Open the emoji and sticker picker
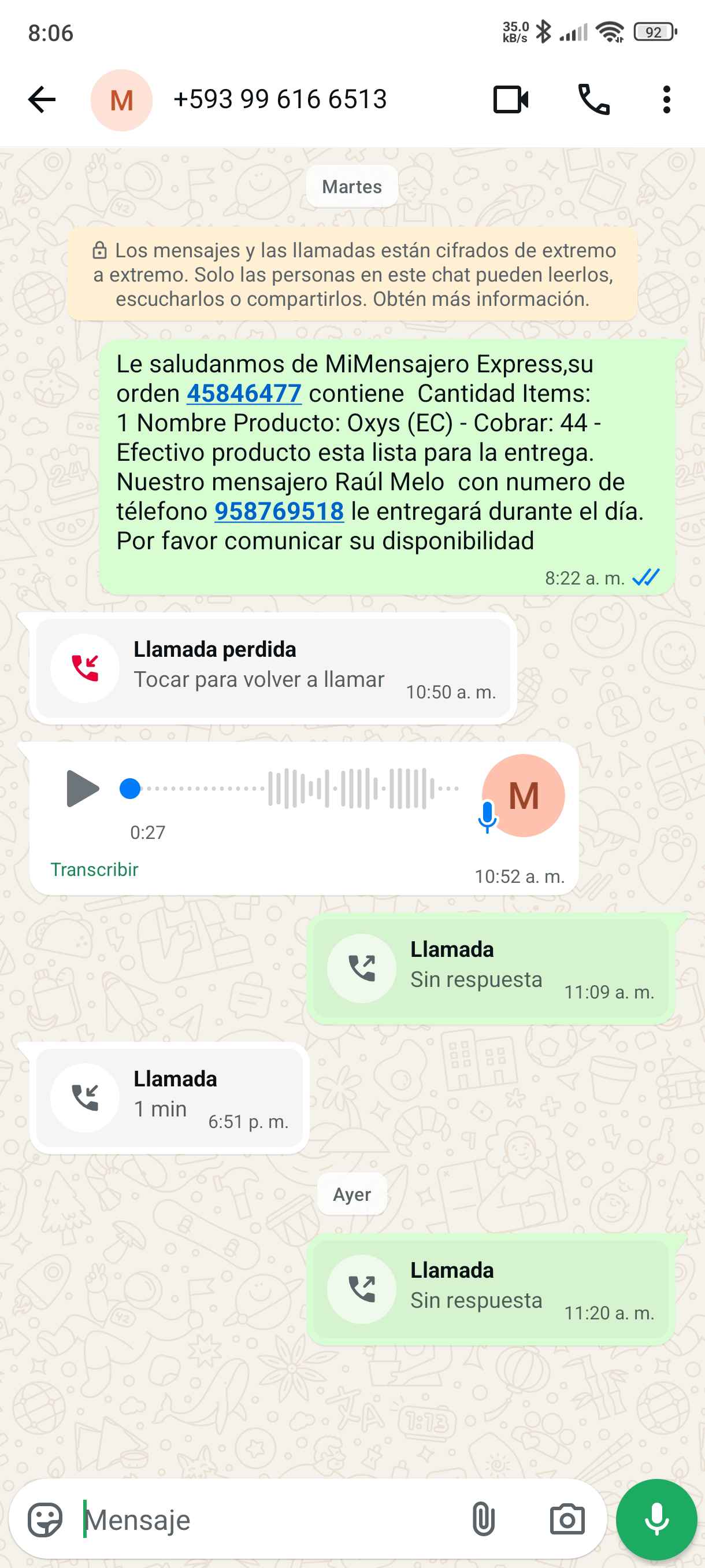Image resolution: width=705 pixels, height=1568 pixels. coord(45,1519)
